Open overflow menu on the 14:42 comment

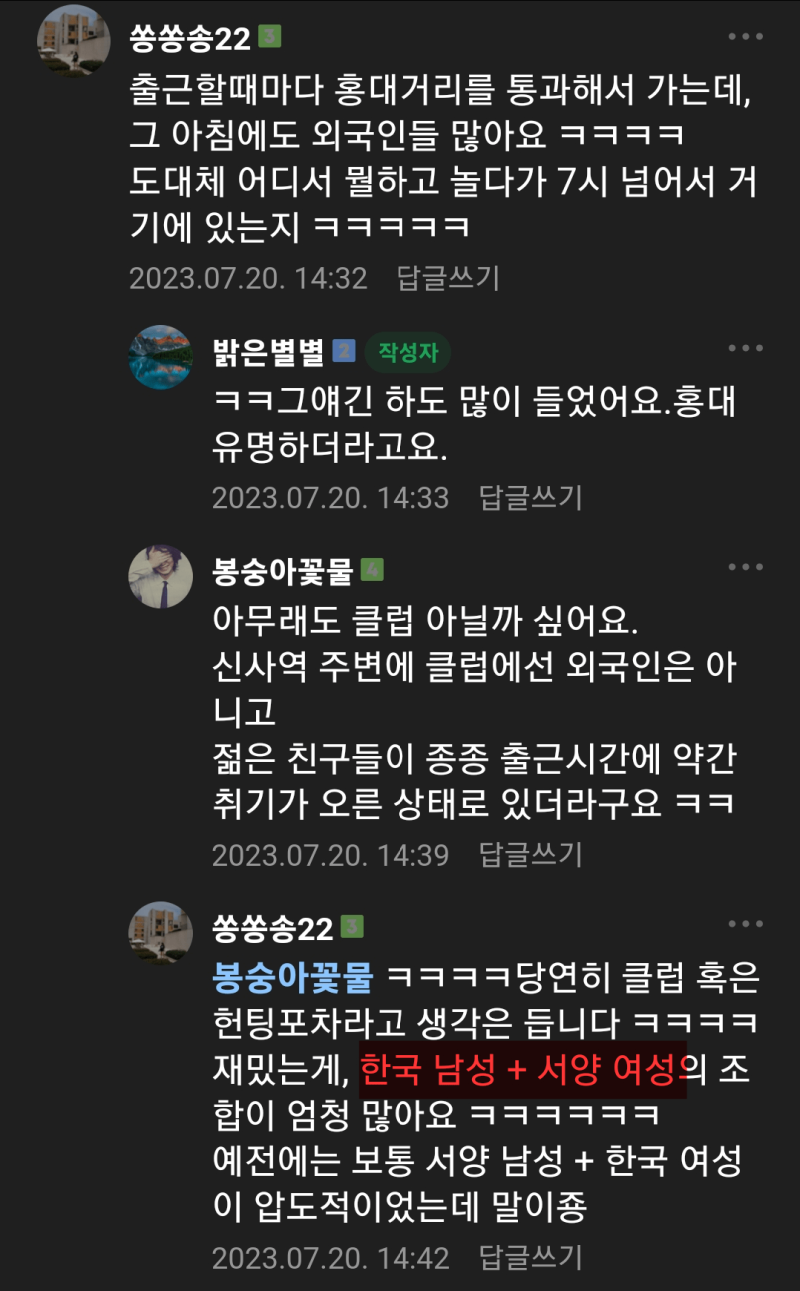[745, 925]
